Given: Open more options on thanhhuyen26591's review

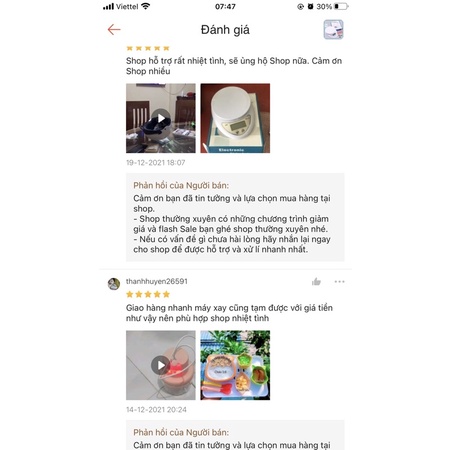Looking at the screenshot, I should coord(339,282).
